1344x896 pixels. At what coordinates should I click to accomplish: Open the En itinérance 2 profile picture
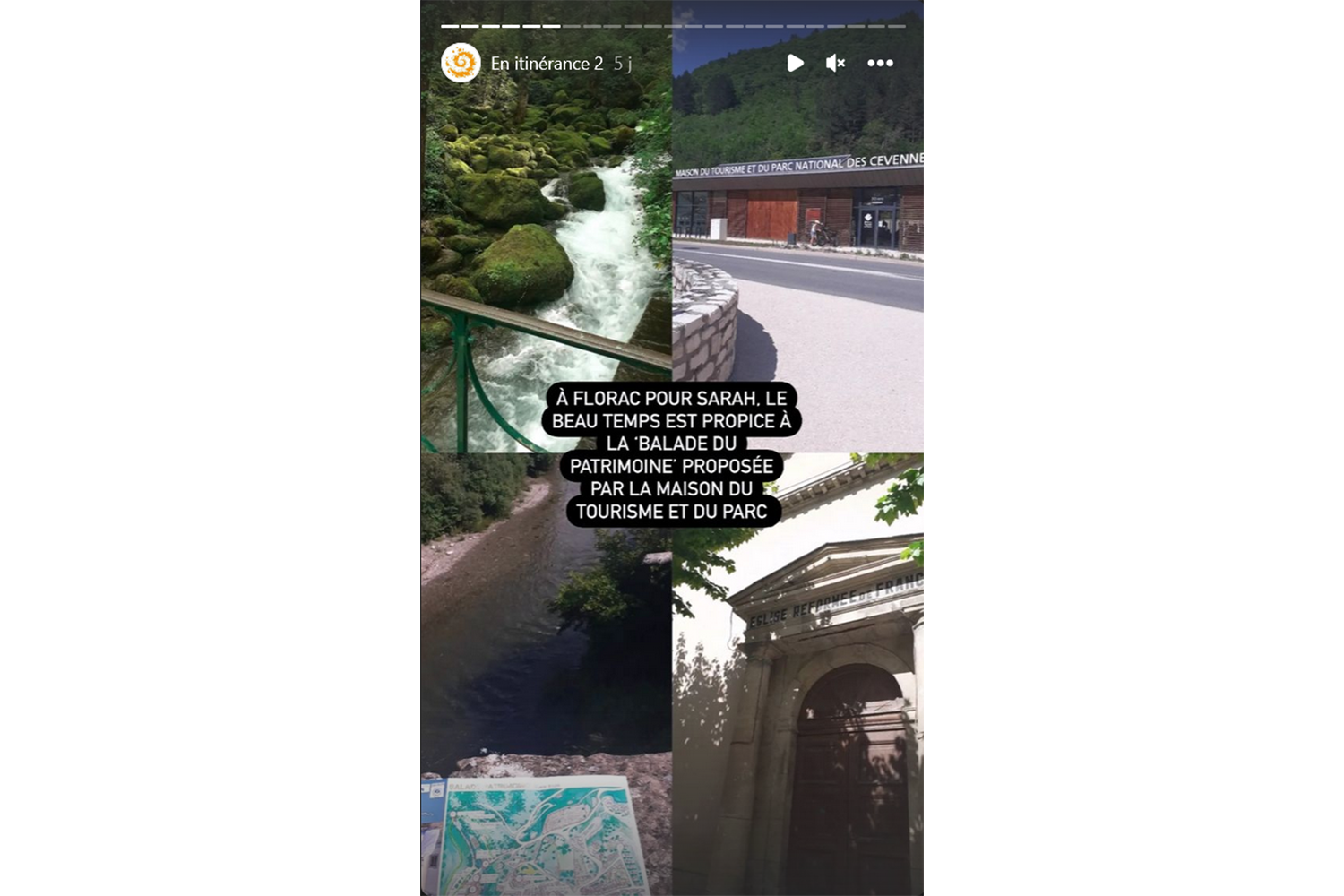tap(461, 63)
